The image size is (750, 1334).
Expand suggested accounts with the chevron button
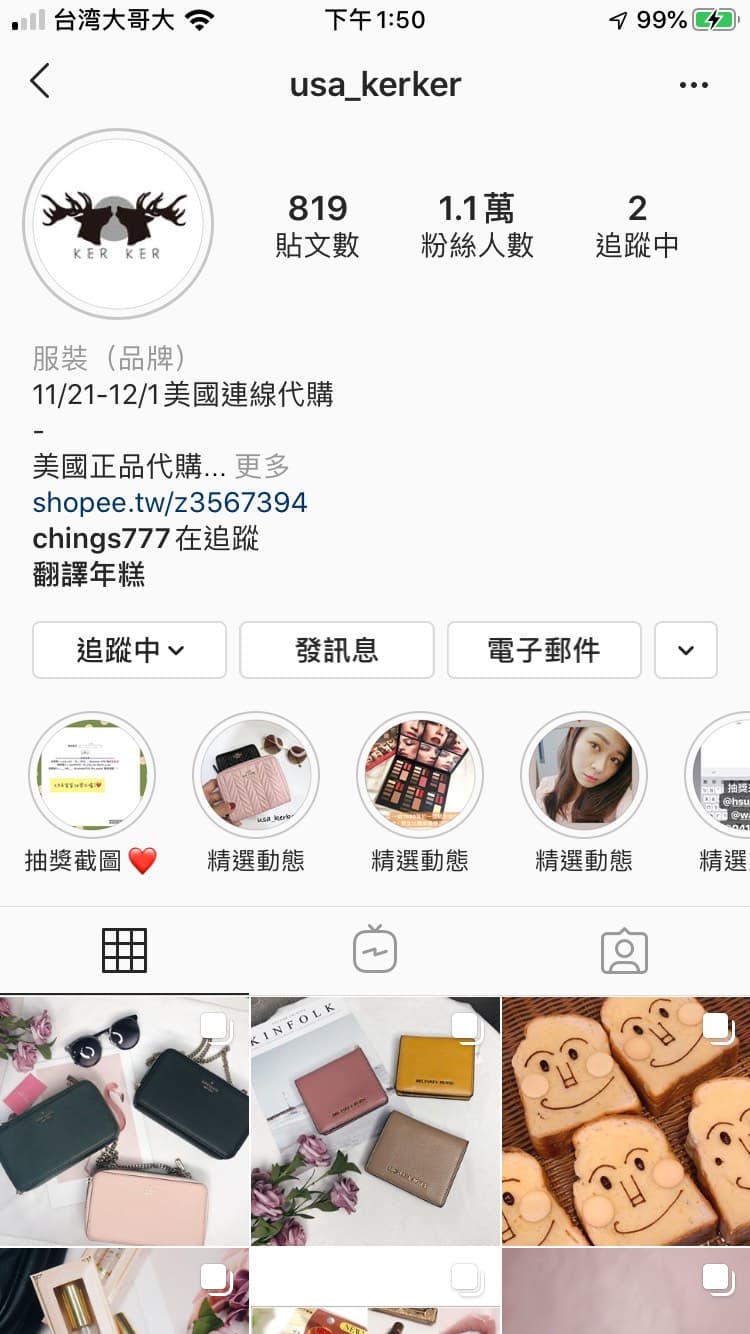click(x=685, y=650)
